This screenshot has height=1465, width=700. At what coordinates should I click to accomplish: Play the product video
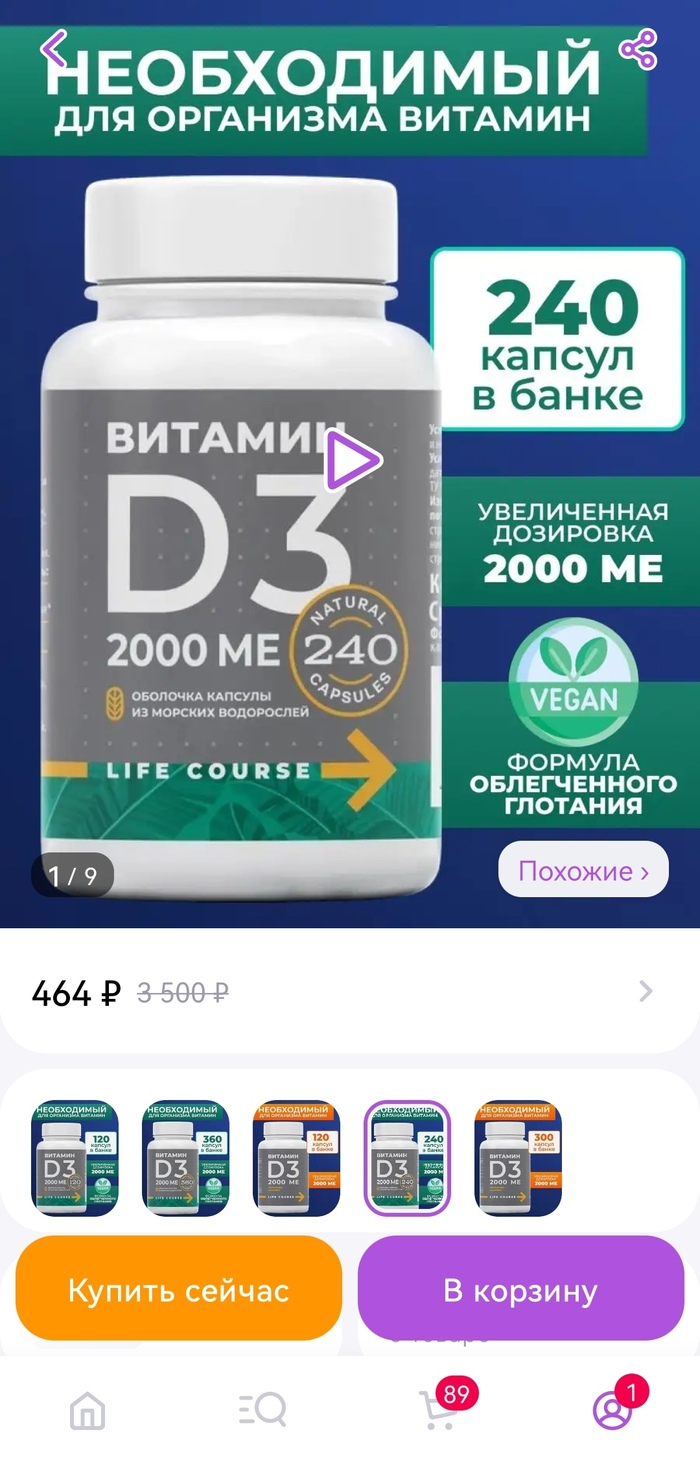pos(352,460)
